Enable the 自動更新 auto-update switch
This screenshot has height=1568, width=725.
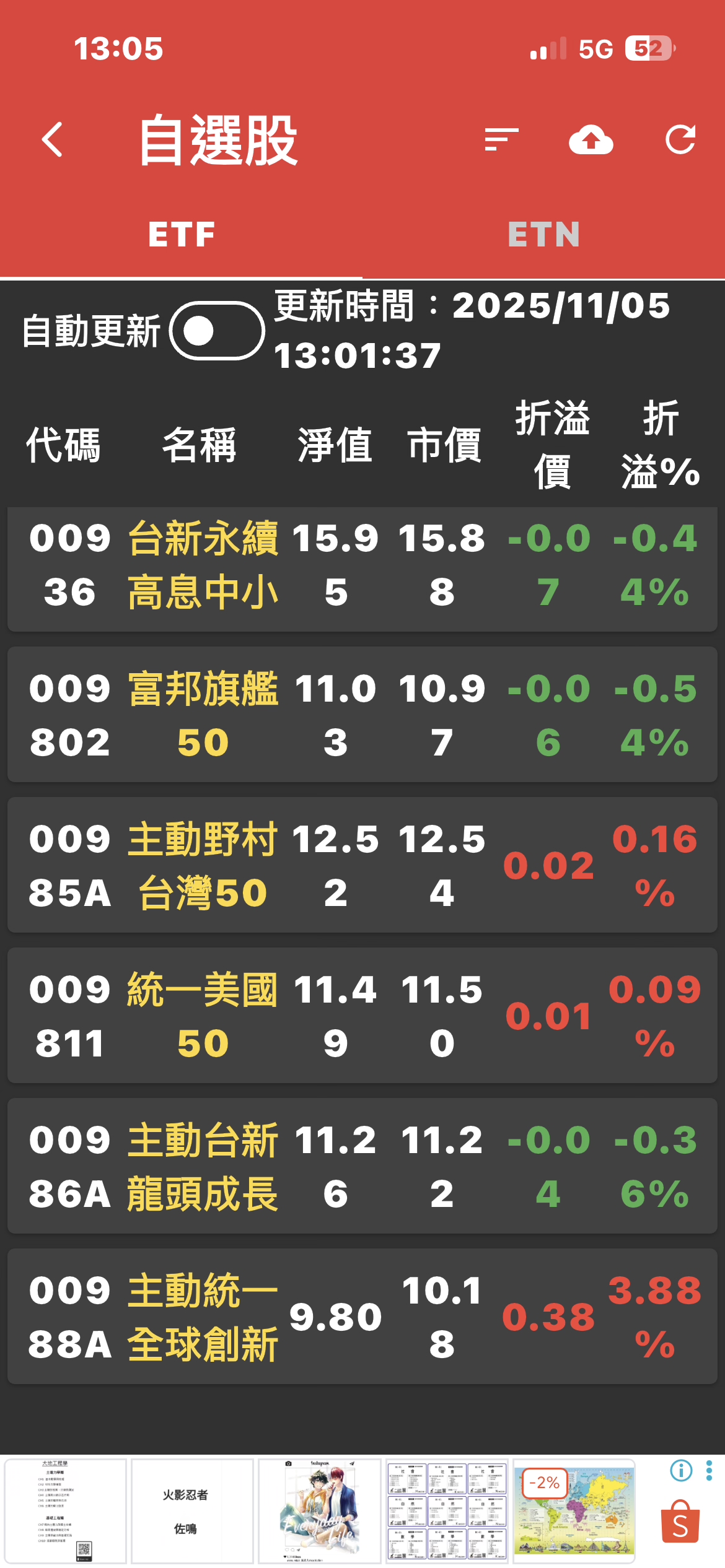pyautogui.click(x=217, y=331)
